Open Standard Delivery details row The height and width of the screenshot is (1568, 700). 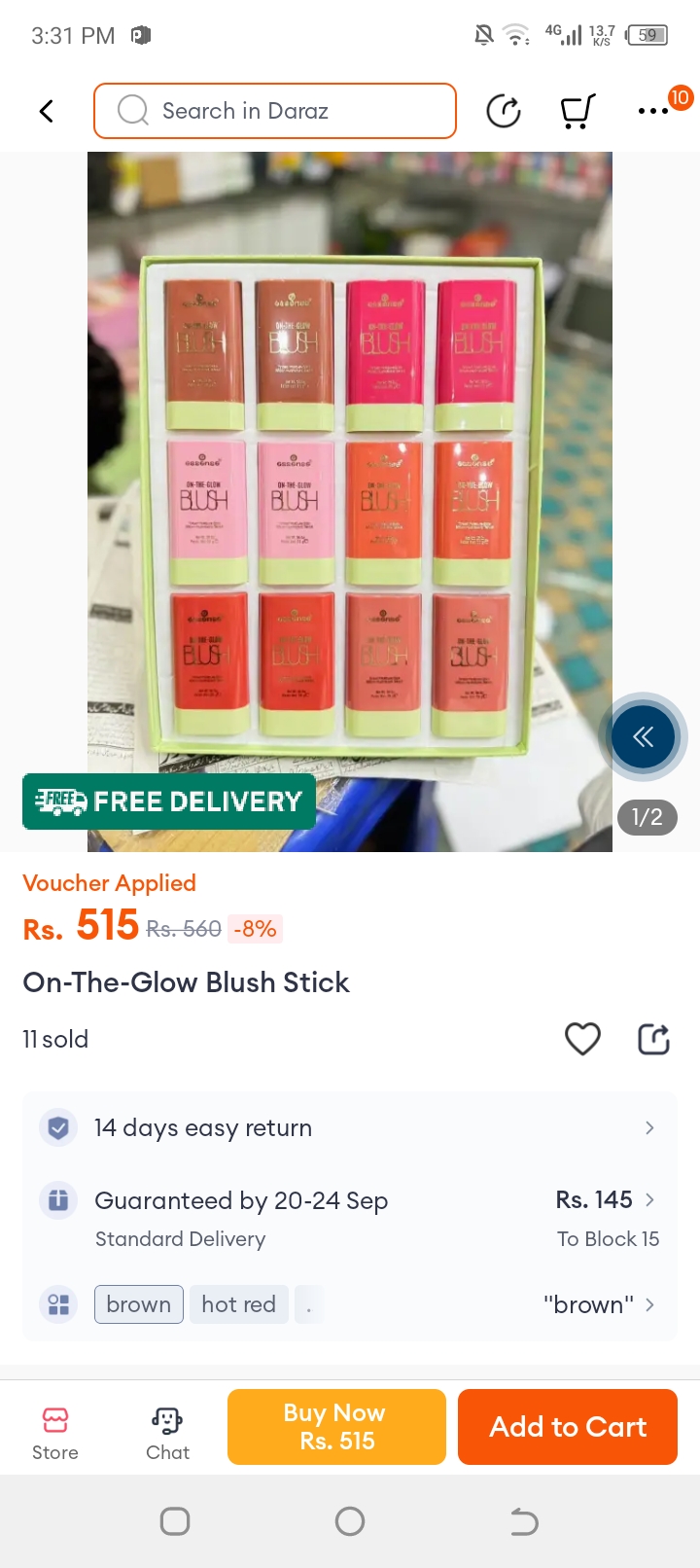[x=350, y=1218]
